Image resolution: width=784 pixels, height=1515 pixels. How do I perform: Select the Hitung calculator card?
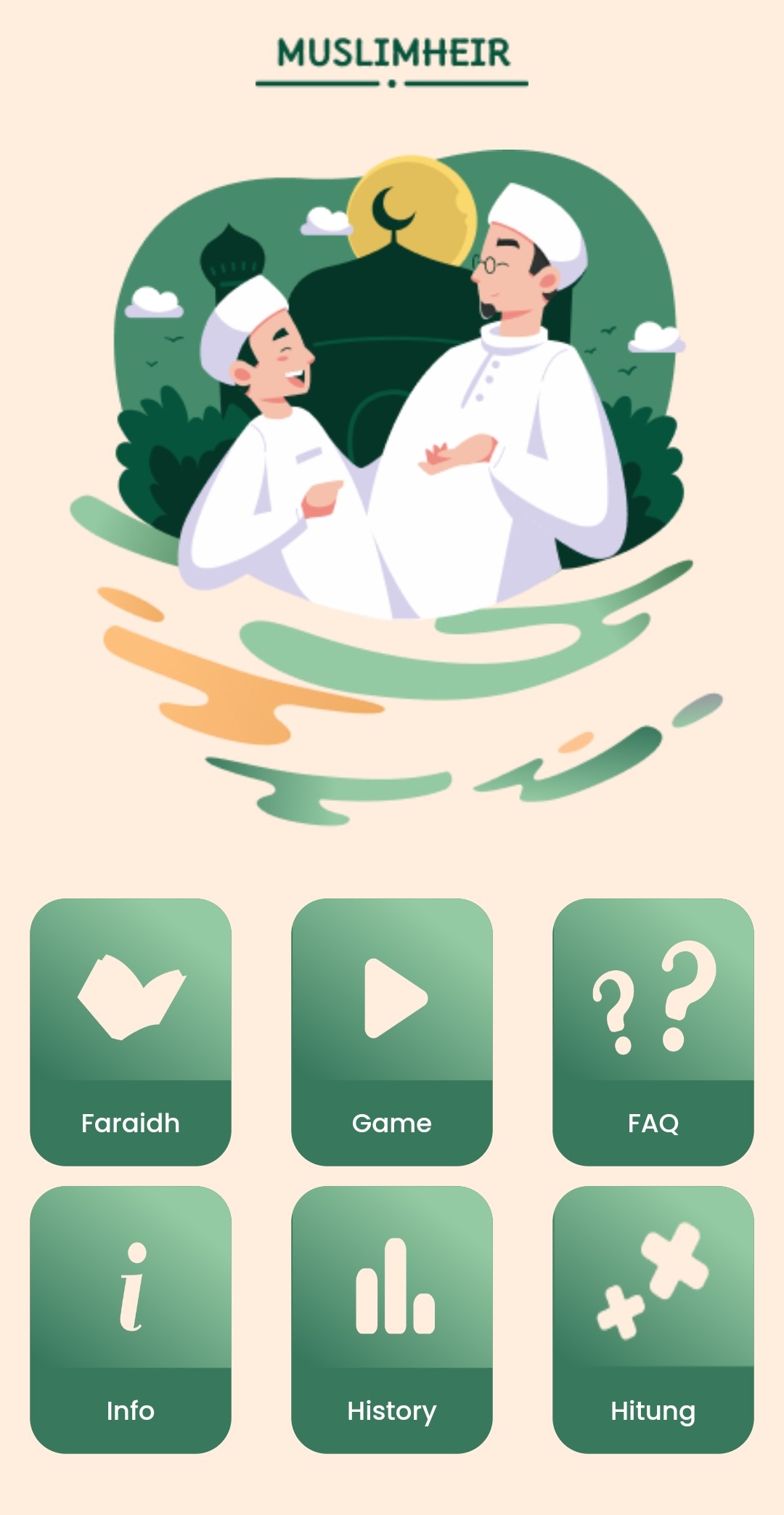point(653,1319)
